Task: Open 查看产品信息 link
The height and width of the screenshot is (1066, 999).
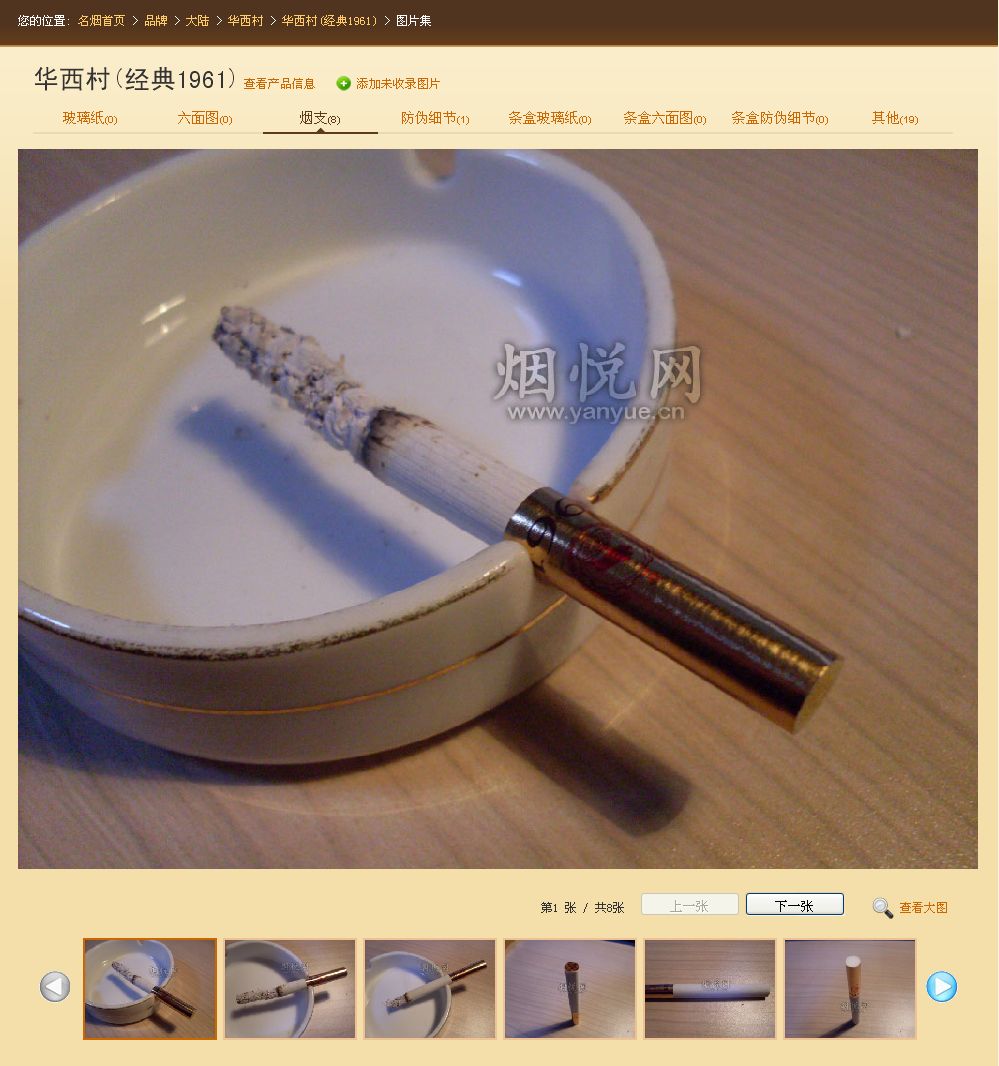Action: coord(279,84)
